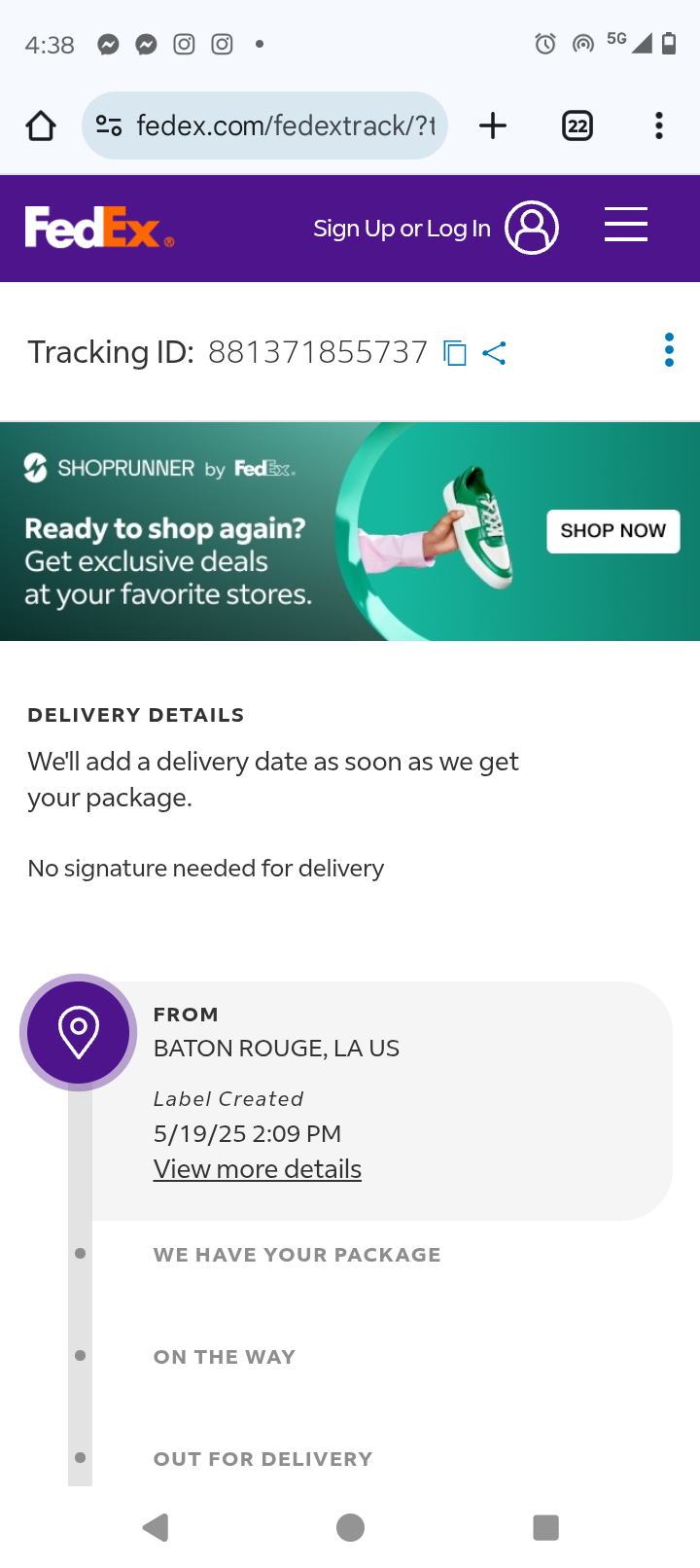Copy the tracking ID number

(x=455, y=353)
